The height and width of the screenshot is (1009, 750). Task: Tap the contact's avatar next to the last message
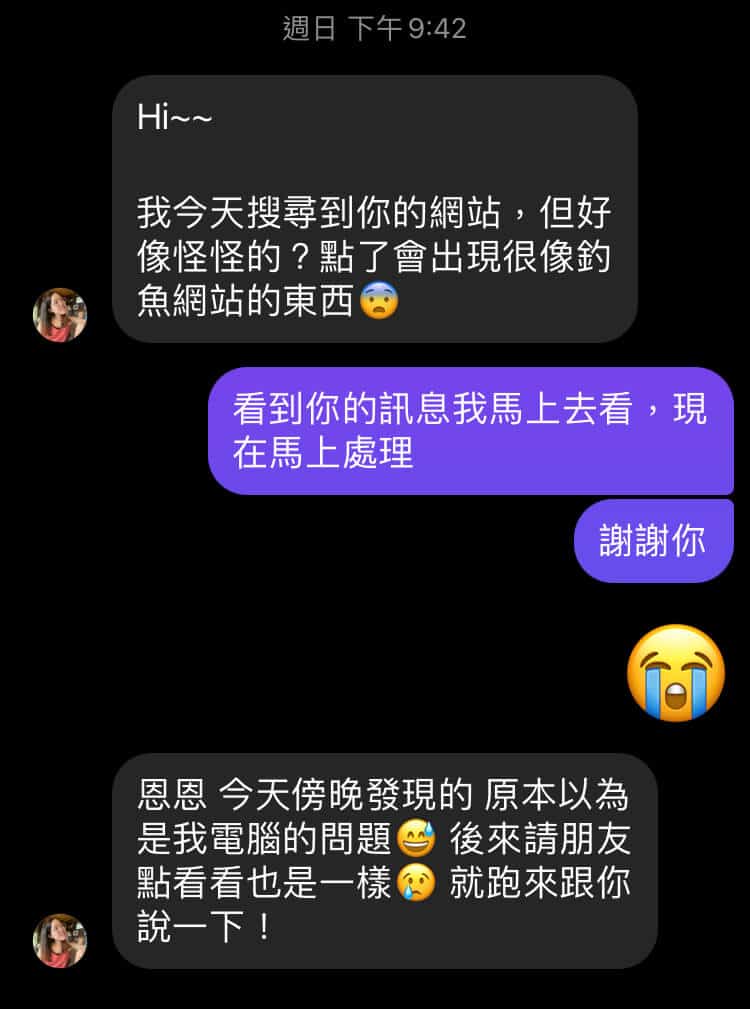tap(60, 941)
